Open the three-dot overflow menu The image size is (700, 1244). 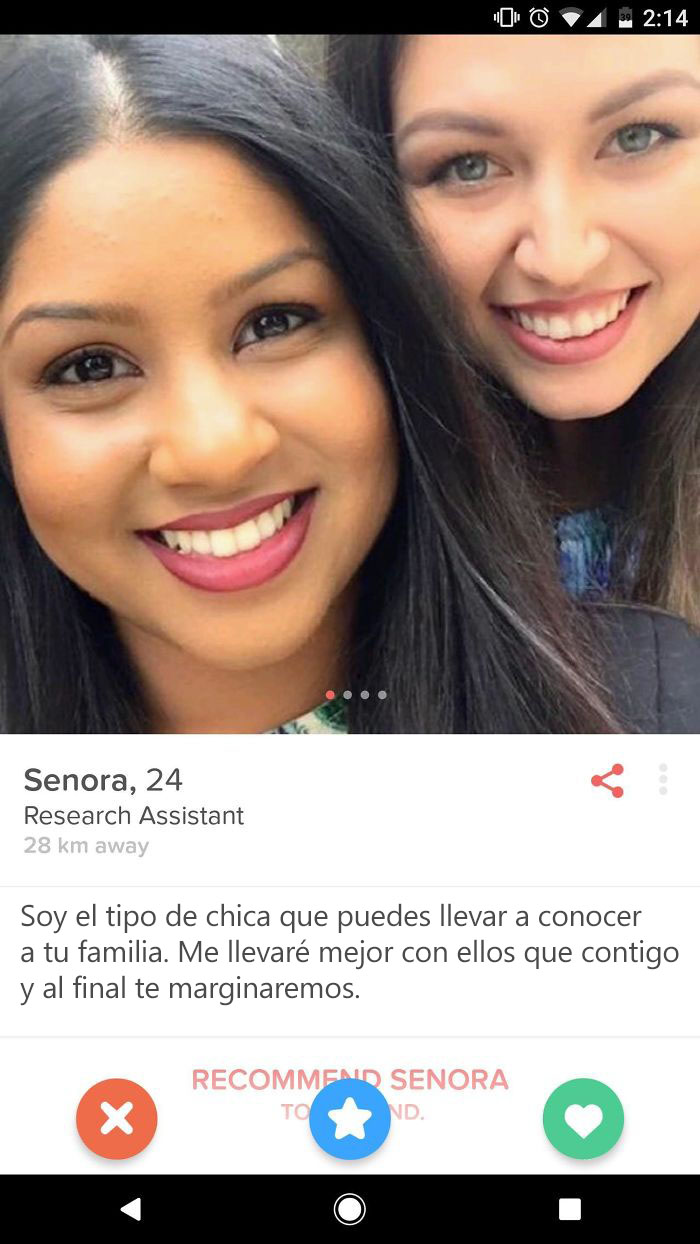coord(663,780)
